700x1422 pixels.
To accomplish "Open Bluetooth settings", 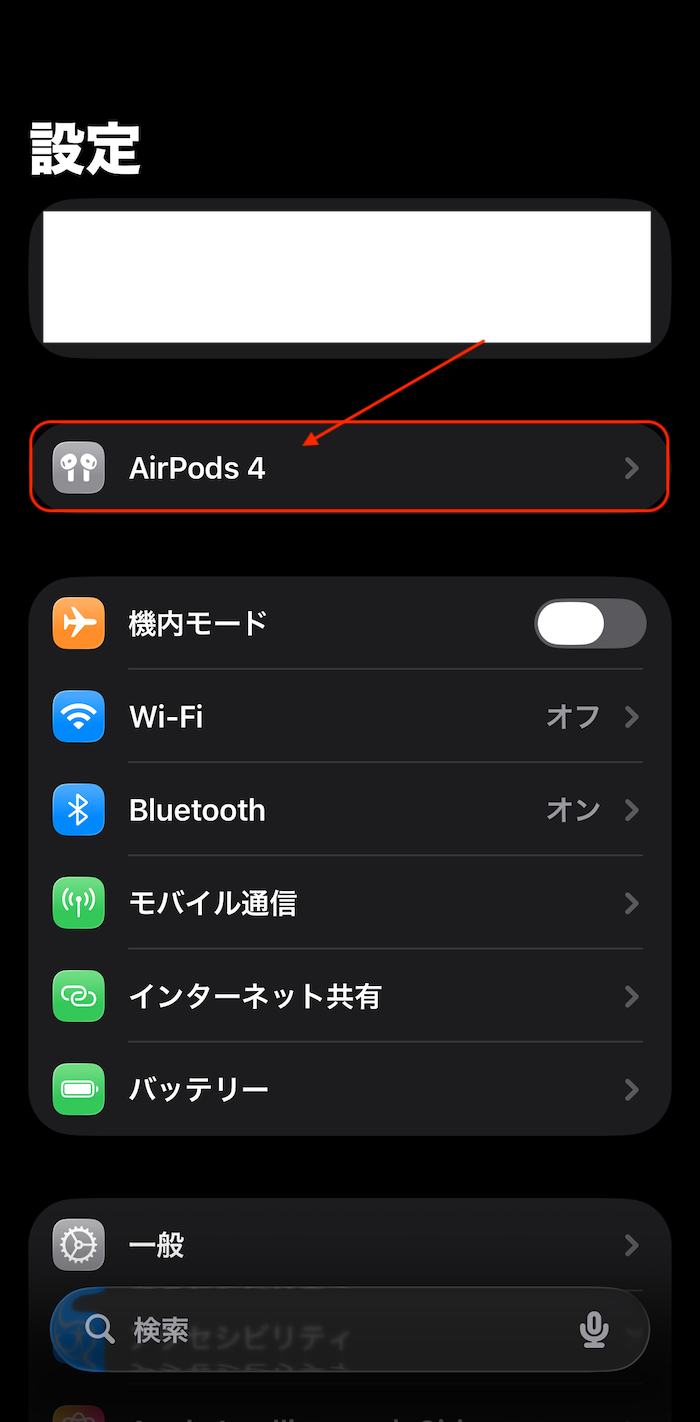I will (348, 810).
